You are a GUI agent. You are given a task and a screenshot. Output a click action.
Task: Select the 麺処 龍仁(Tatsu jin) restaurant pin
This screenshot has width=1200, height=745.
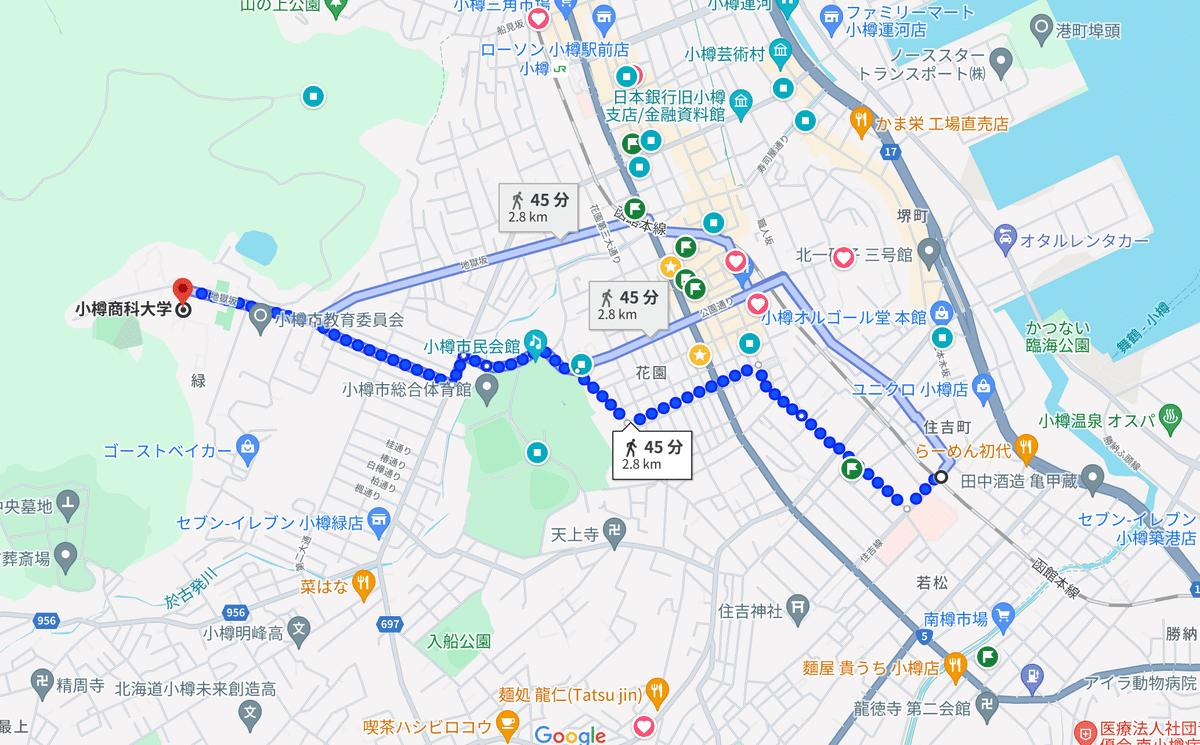[x=657, y=693]
